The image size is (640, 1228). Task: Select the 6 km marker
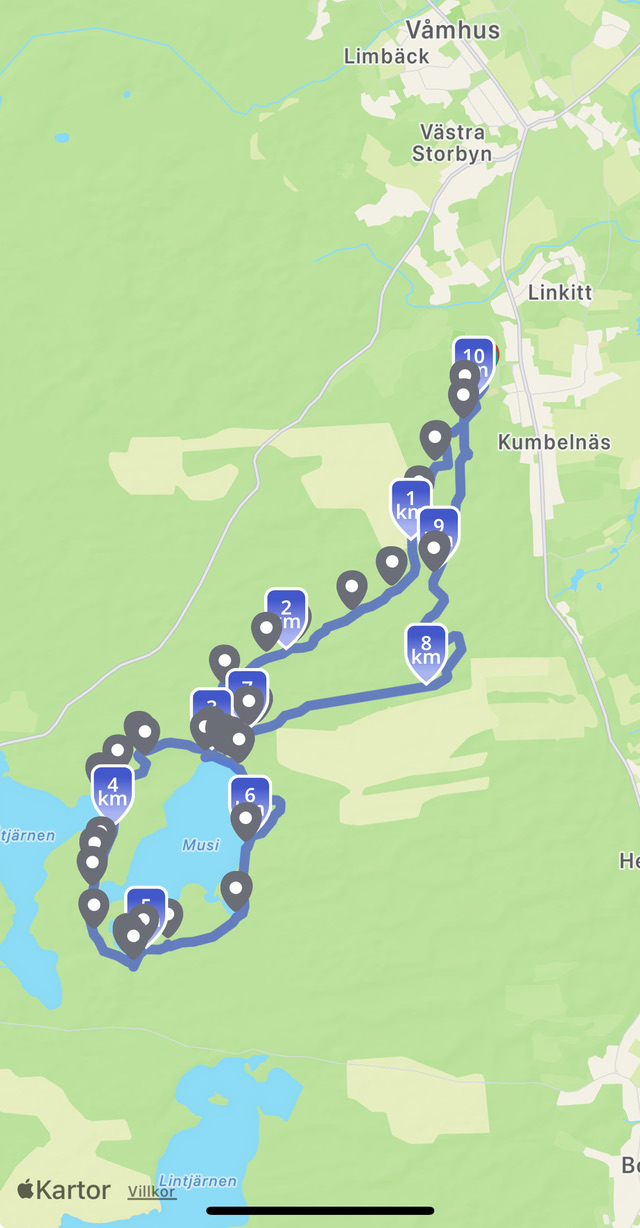(x=251, y=795)
